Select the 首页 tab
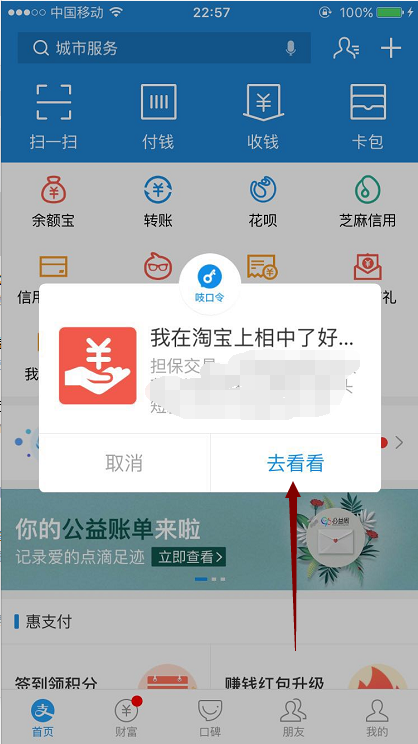 point(43,717)
